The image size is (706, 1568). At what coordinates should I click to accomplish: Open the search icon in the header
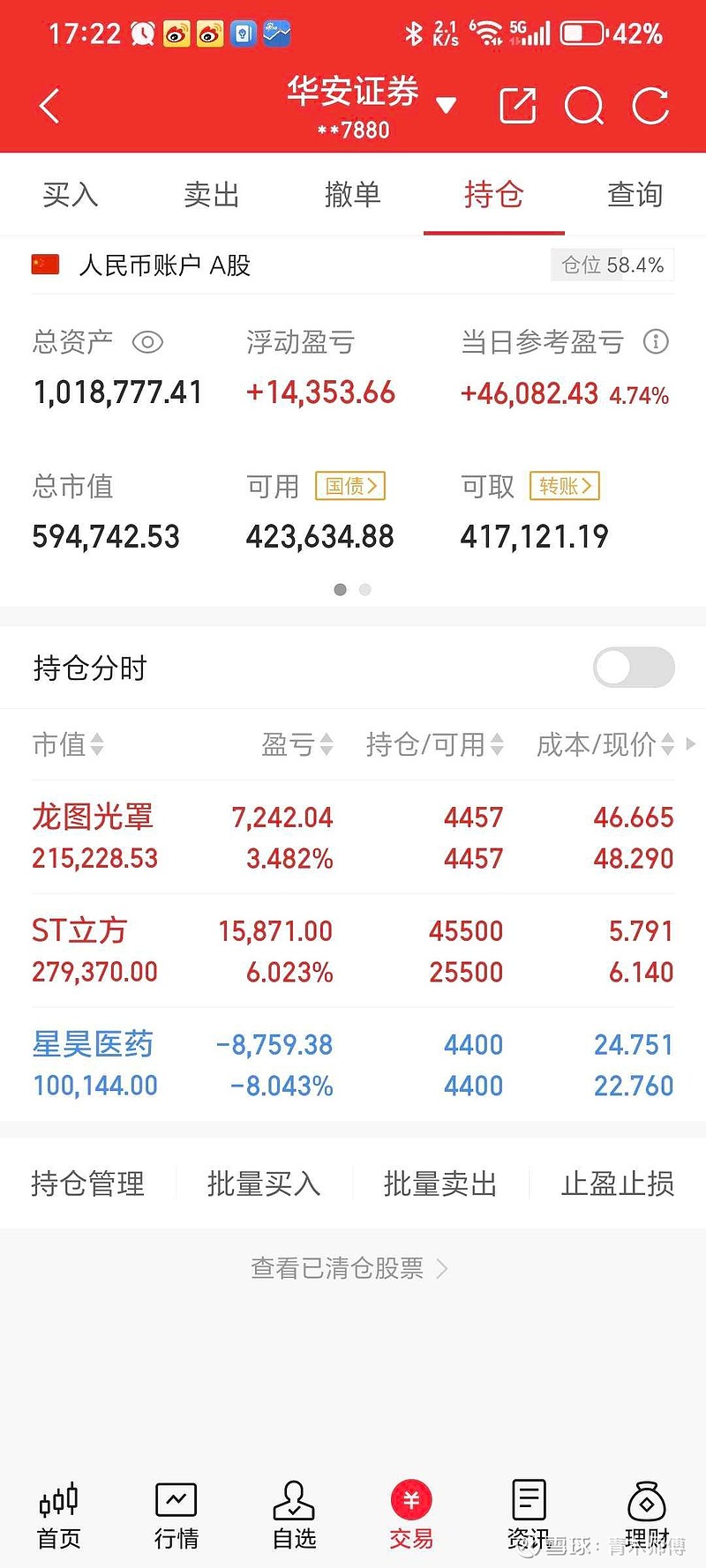pyautogui.click(x=584, y=106)
